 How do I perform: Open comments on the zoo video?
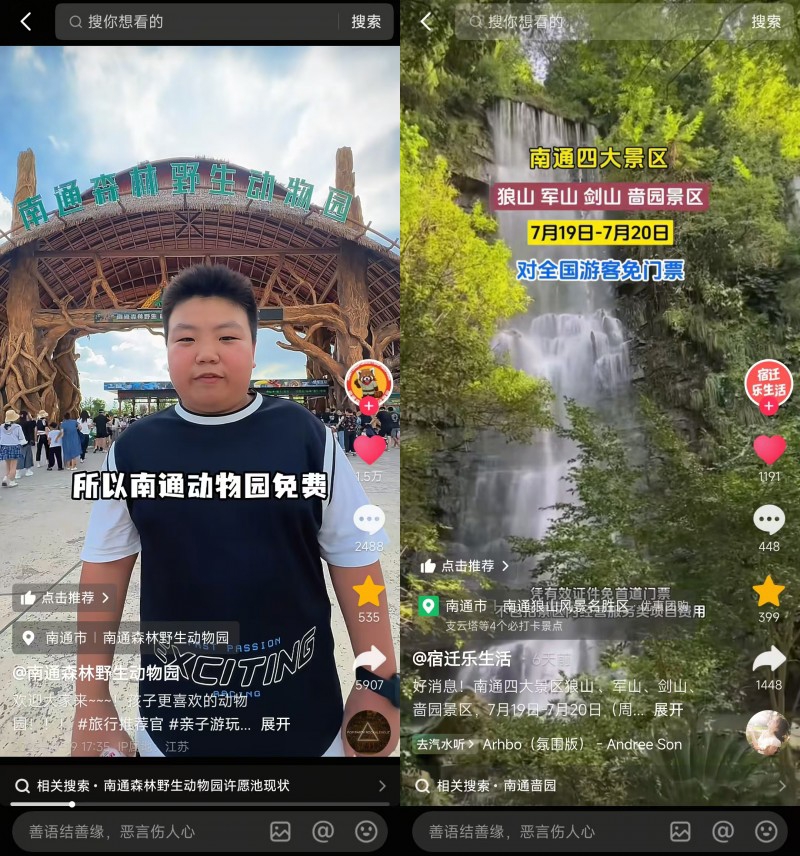[x=369, y=519]
